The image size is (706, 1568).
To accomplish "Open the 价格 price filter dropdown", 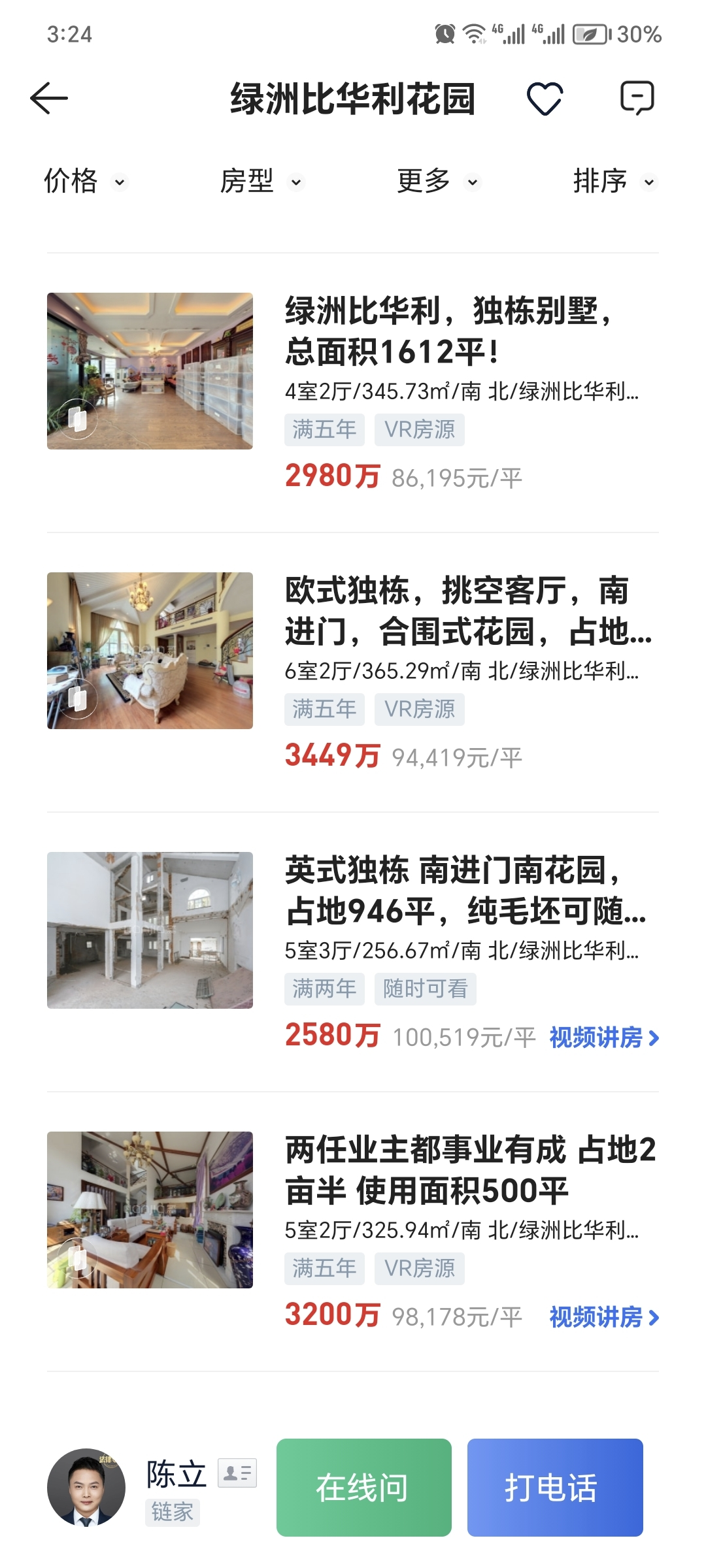I will click(72, 181).
